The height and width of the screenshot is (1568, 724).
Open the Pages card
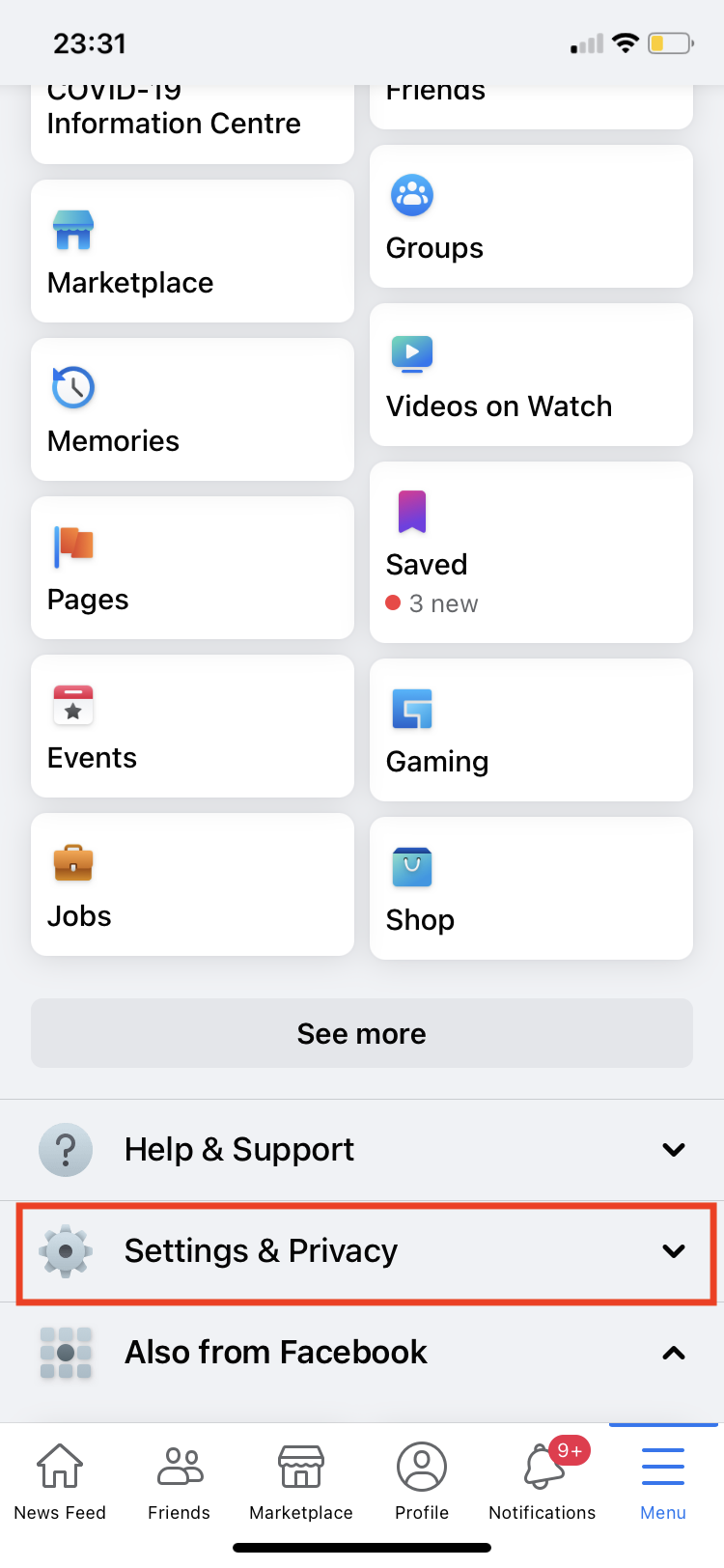point(192,568)
